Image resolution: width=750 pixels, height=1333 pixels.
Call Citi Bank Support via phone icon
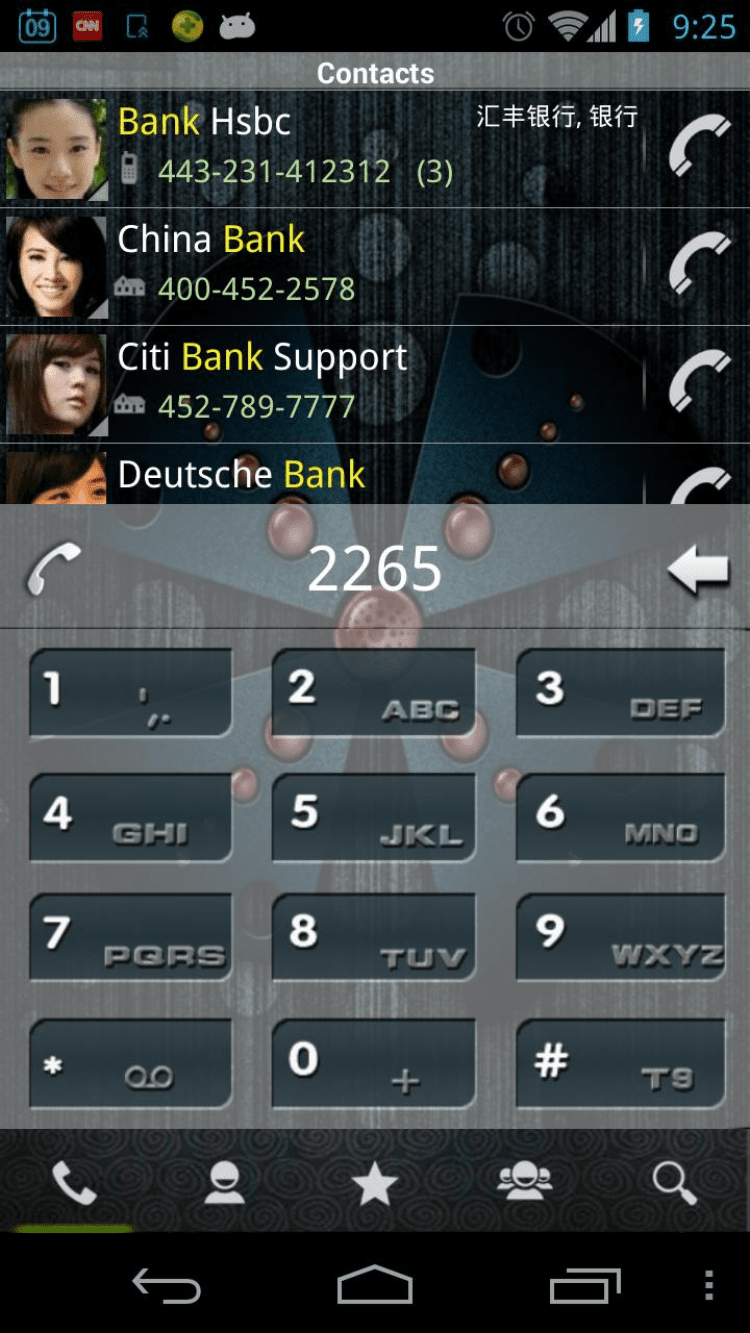[x=699, y=382]
